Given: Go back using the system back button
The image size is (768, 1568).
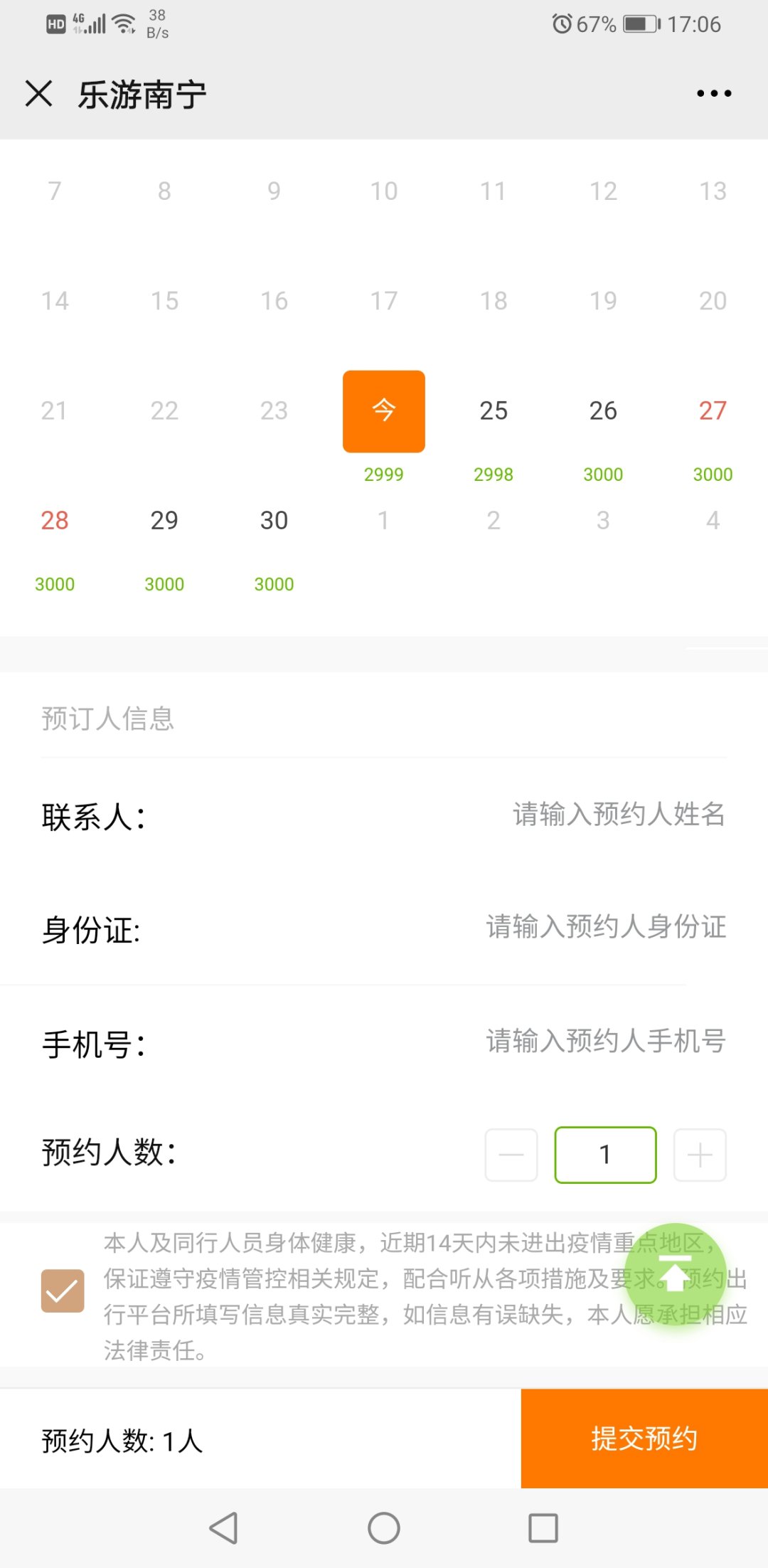Looking at the screenshot, I should tap(223, 1527).
